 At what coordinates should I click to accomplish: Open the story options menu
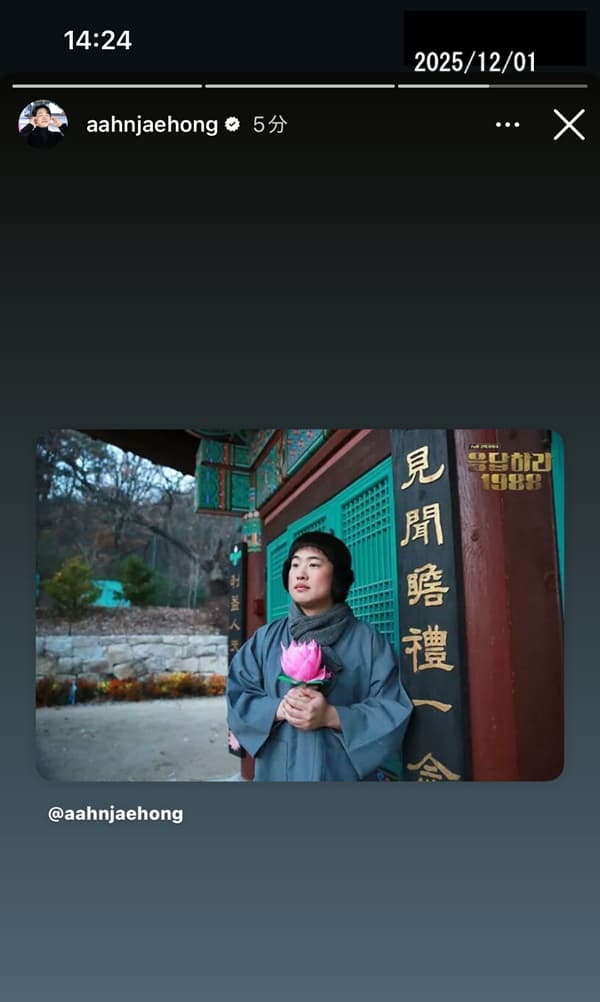pos(508,125)
